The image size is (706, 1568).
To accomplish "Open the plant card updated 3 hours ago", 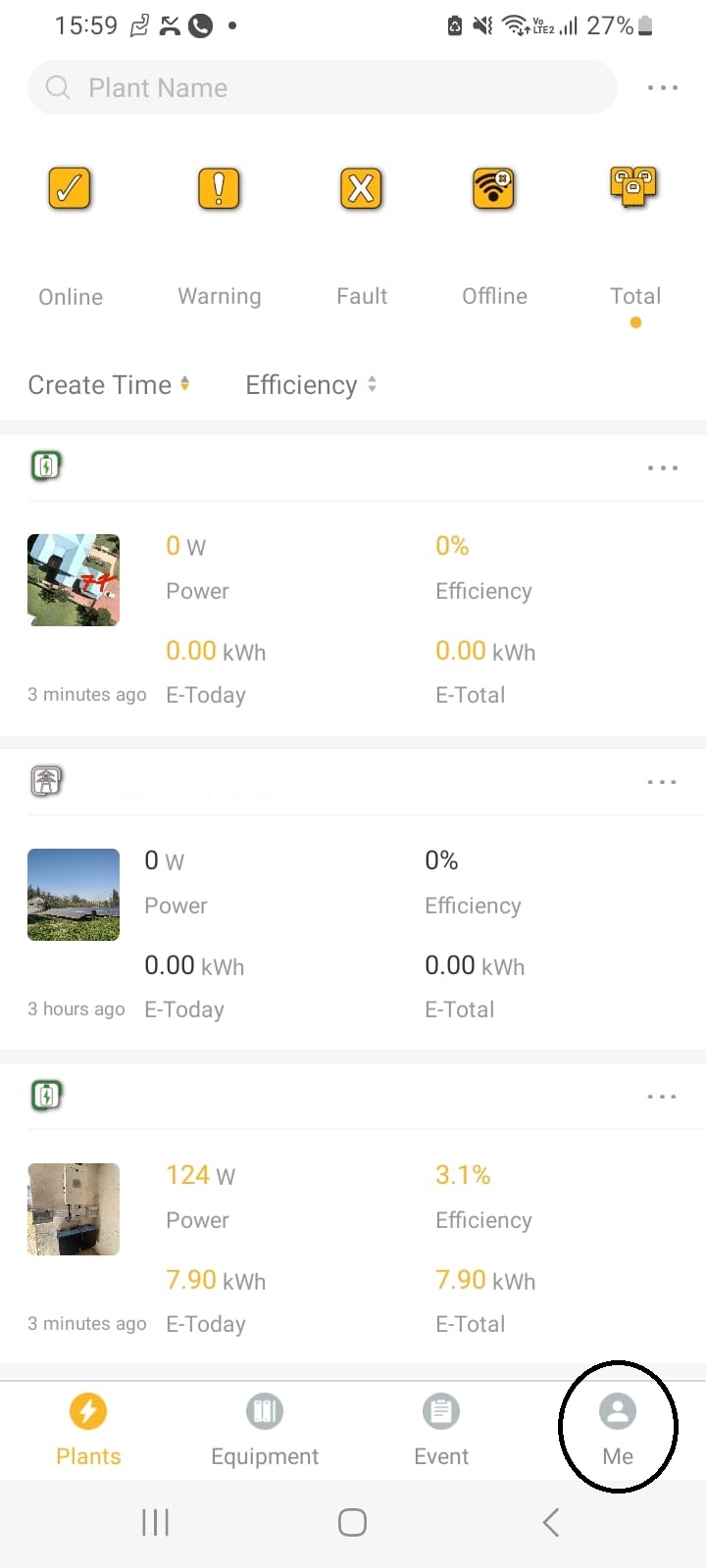I will [353, 931].
